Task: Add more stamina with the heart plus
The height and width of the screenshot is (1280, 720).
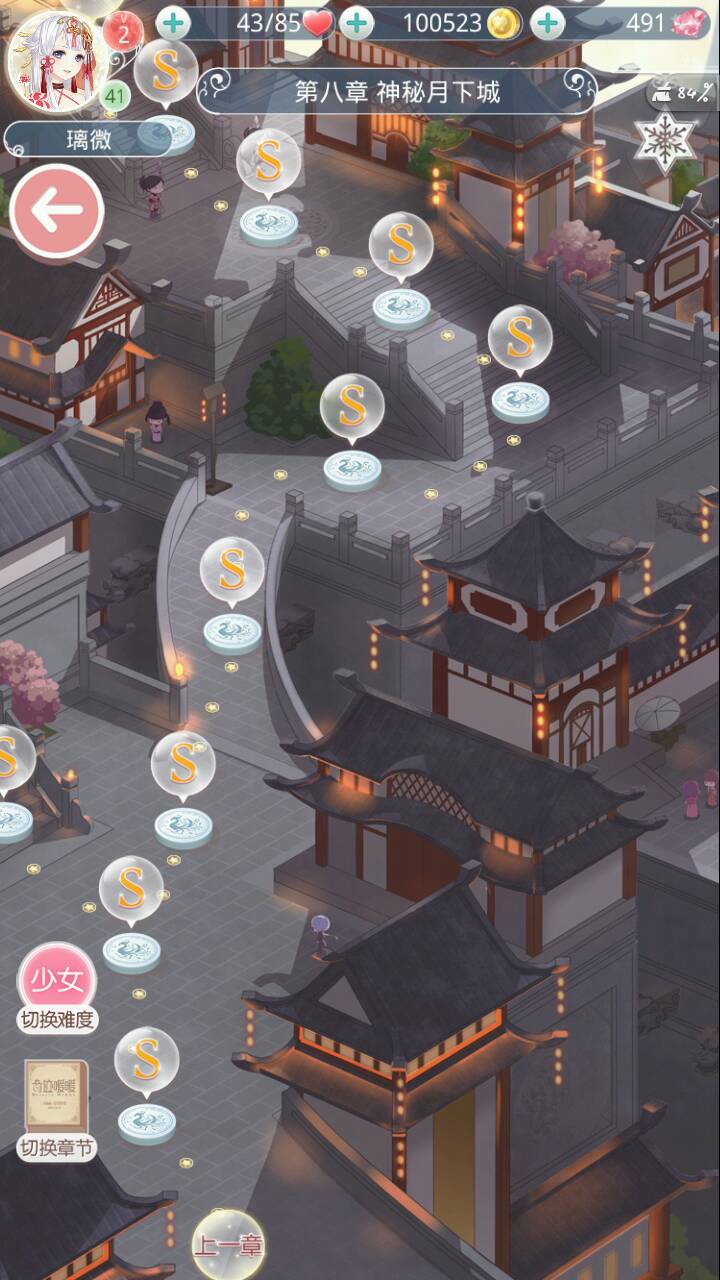Action: [x=173, y=23]
